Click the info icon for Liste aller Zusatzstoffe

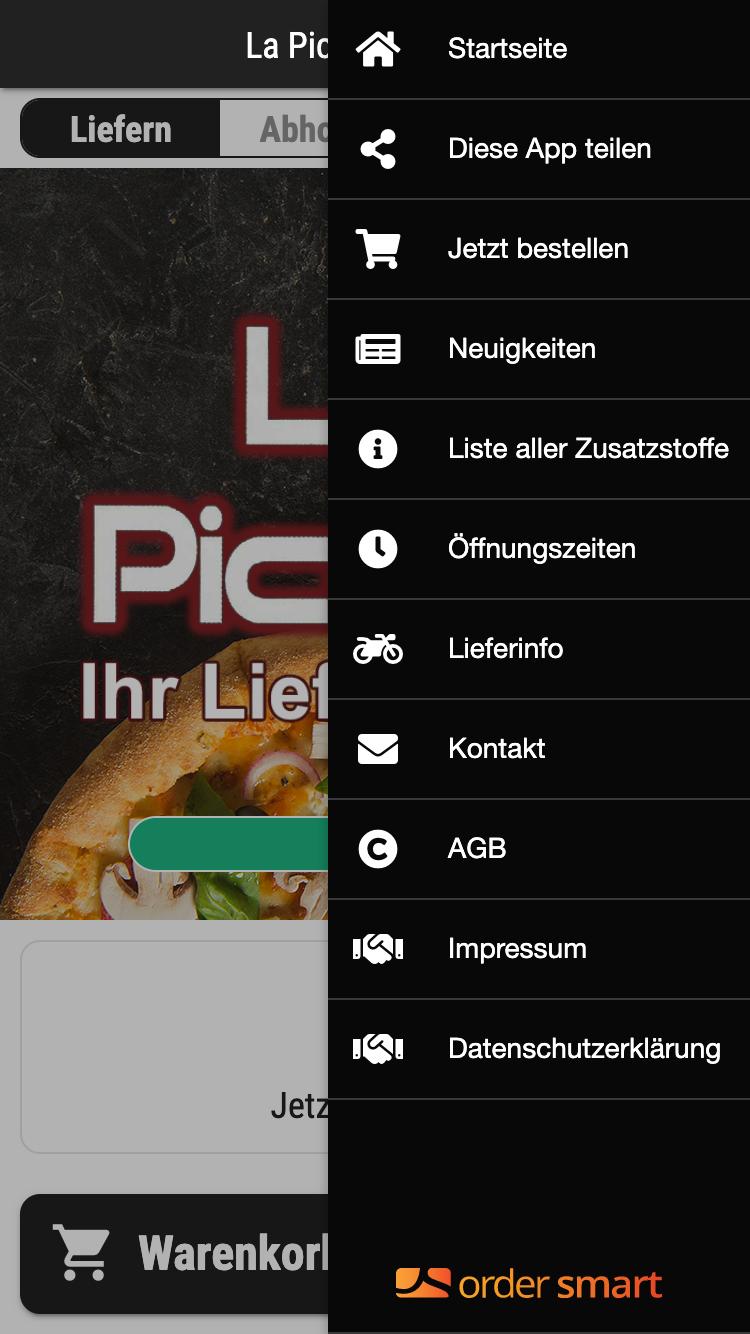pos(378,449)
